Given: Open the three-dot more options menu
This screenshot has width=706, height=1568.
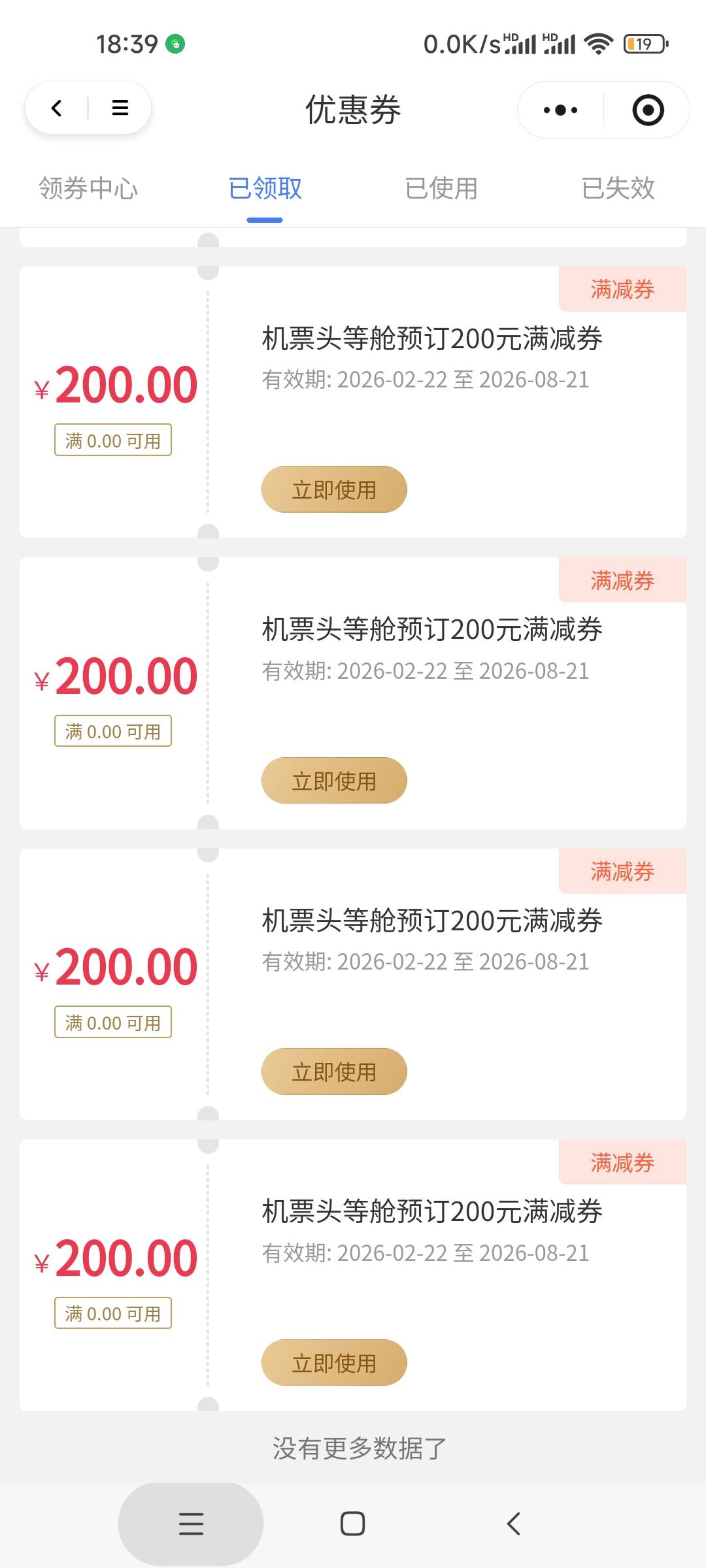Looking at the screenshot, I should [560, 110].
